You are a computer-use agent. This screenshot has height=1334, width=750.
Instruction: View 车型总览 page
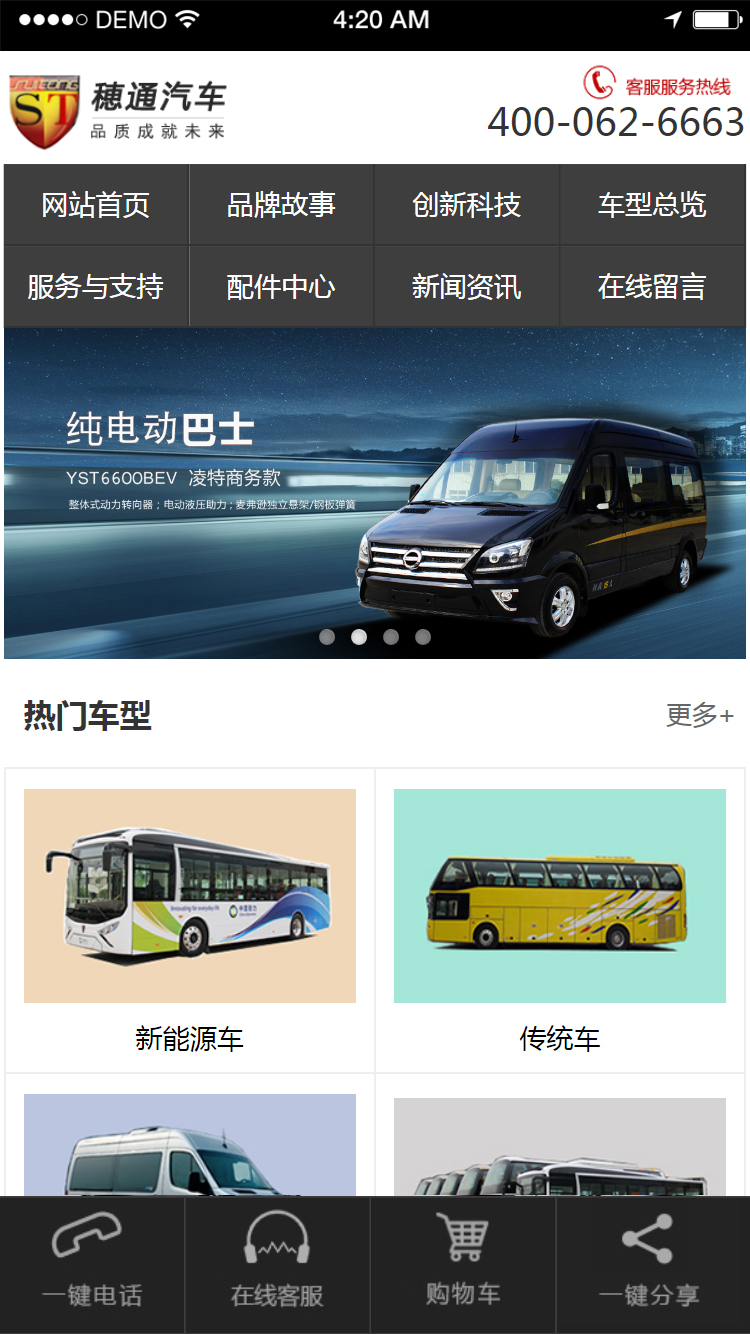pos(652,205)
